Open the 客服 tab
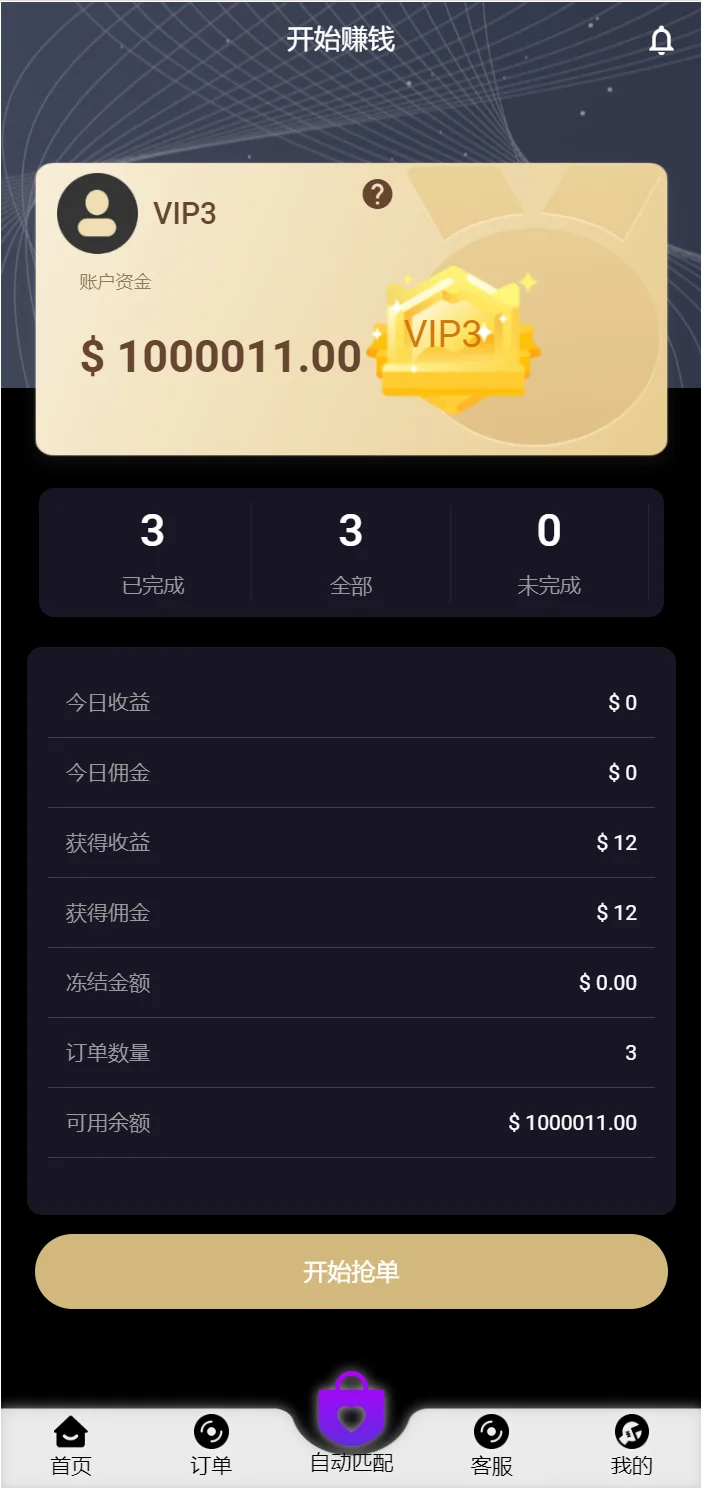 pos(491,1446)
